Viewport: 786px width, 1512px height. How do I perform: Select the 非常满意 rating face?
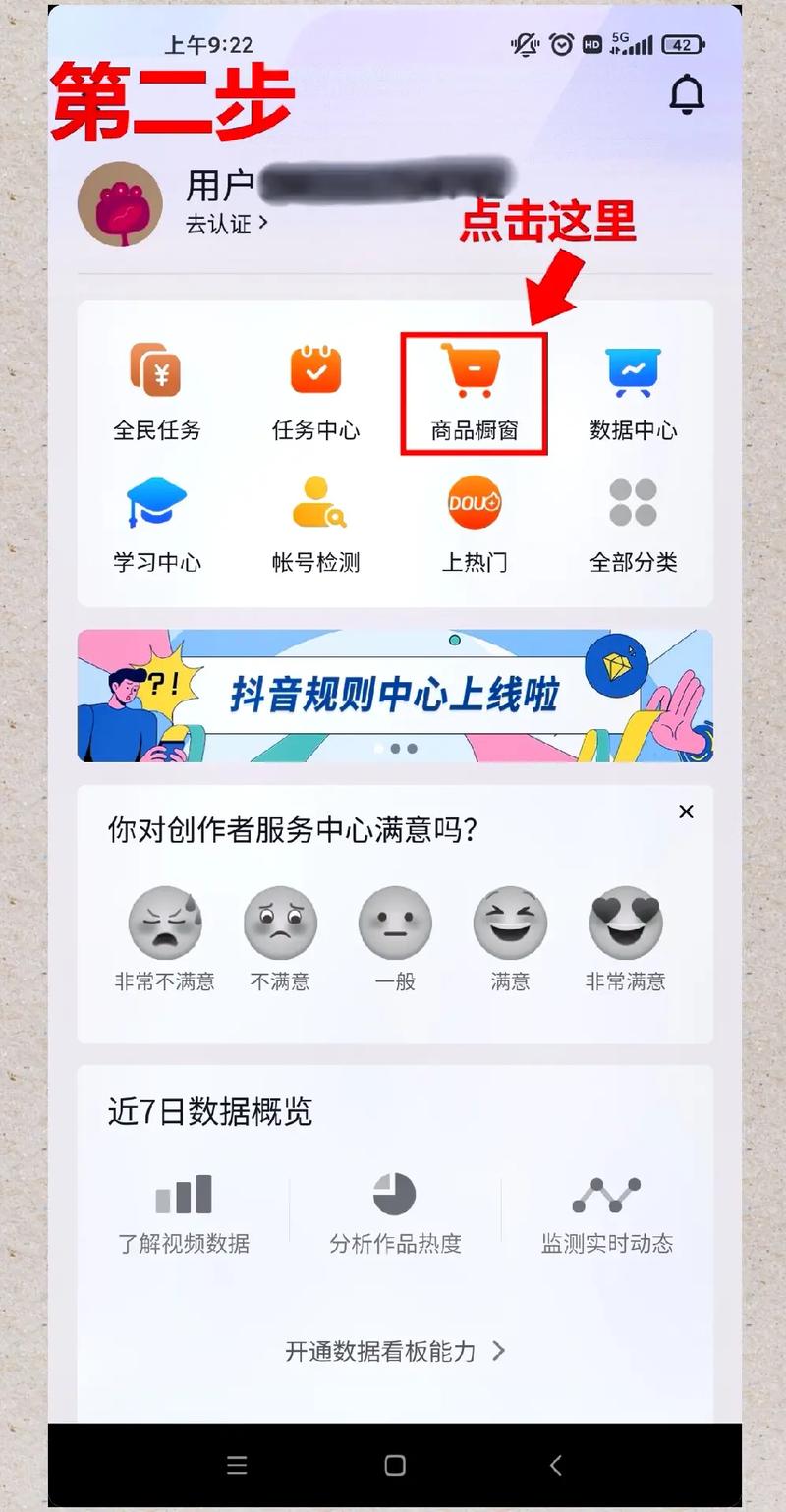626,937
